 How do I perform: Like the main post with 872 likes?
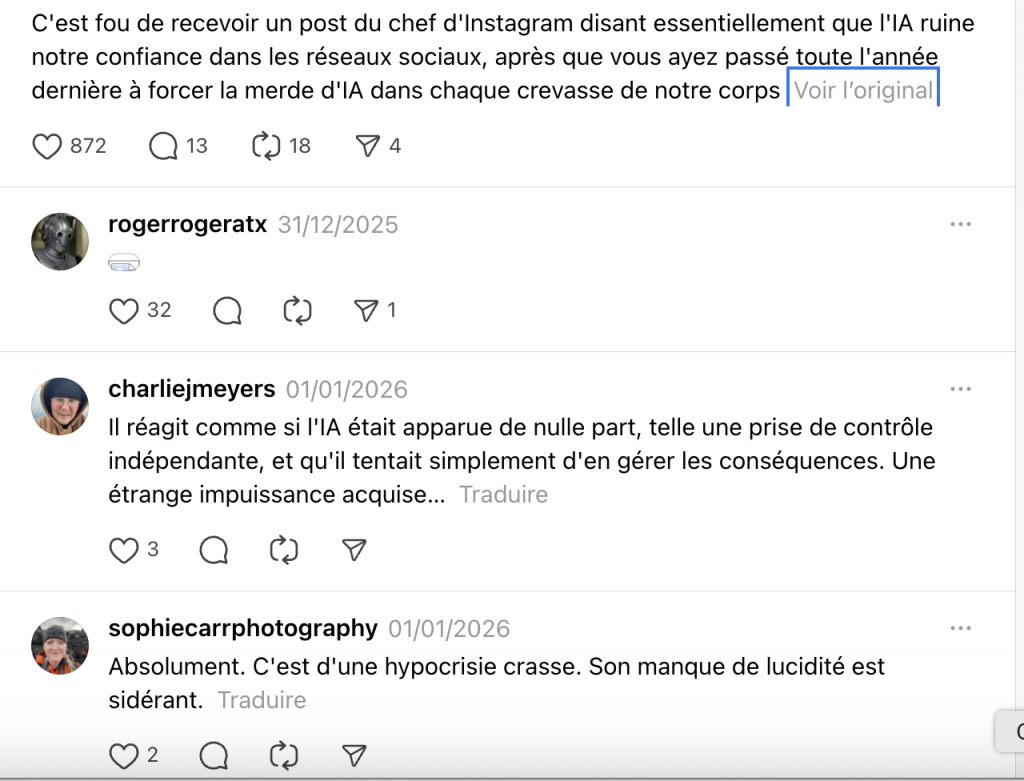(x=47, y=146)
